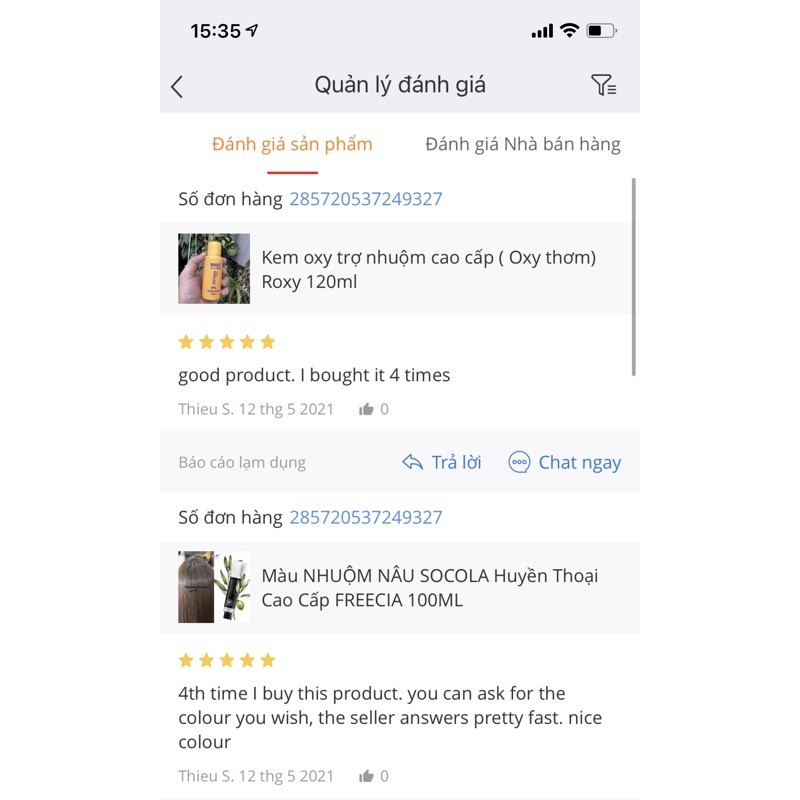Report abuse via Báo cáo lạm dụng

242,463
